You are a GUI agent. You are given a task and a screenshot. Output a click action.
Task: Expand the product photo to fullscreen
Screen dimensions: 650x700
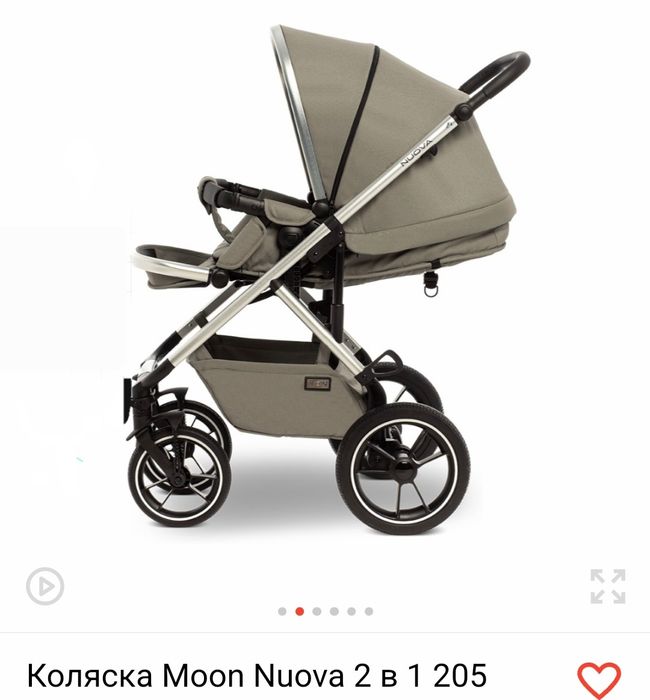[x=607, y=586]
